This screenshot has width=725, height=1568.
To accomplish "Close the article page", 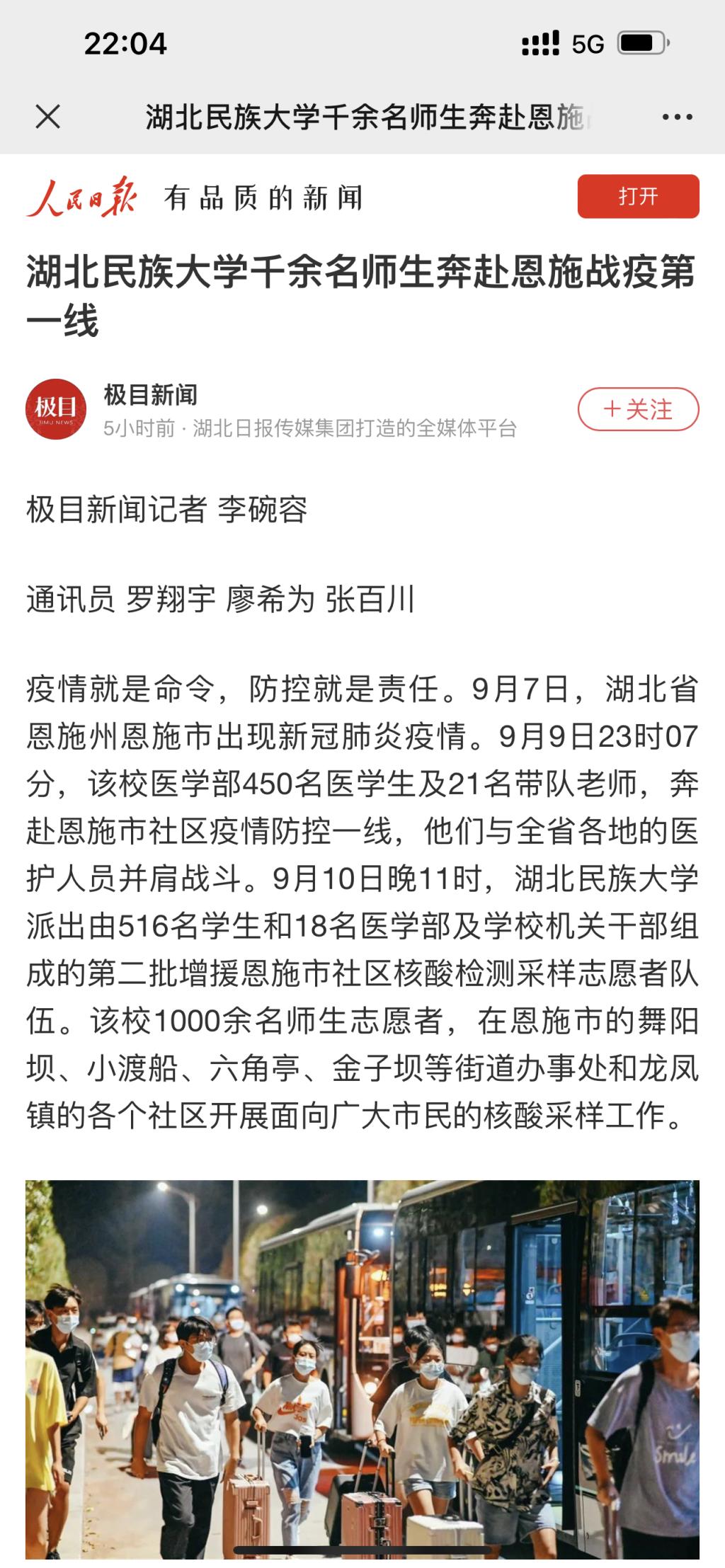I will 48,117.
